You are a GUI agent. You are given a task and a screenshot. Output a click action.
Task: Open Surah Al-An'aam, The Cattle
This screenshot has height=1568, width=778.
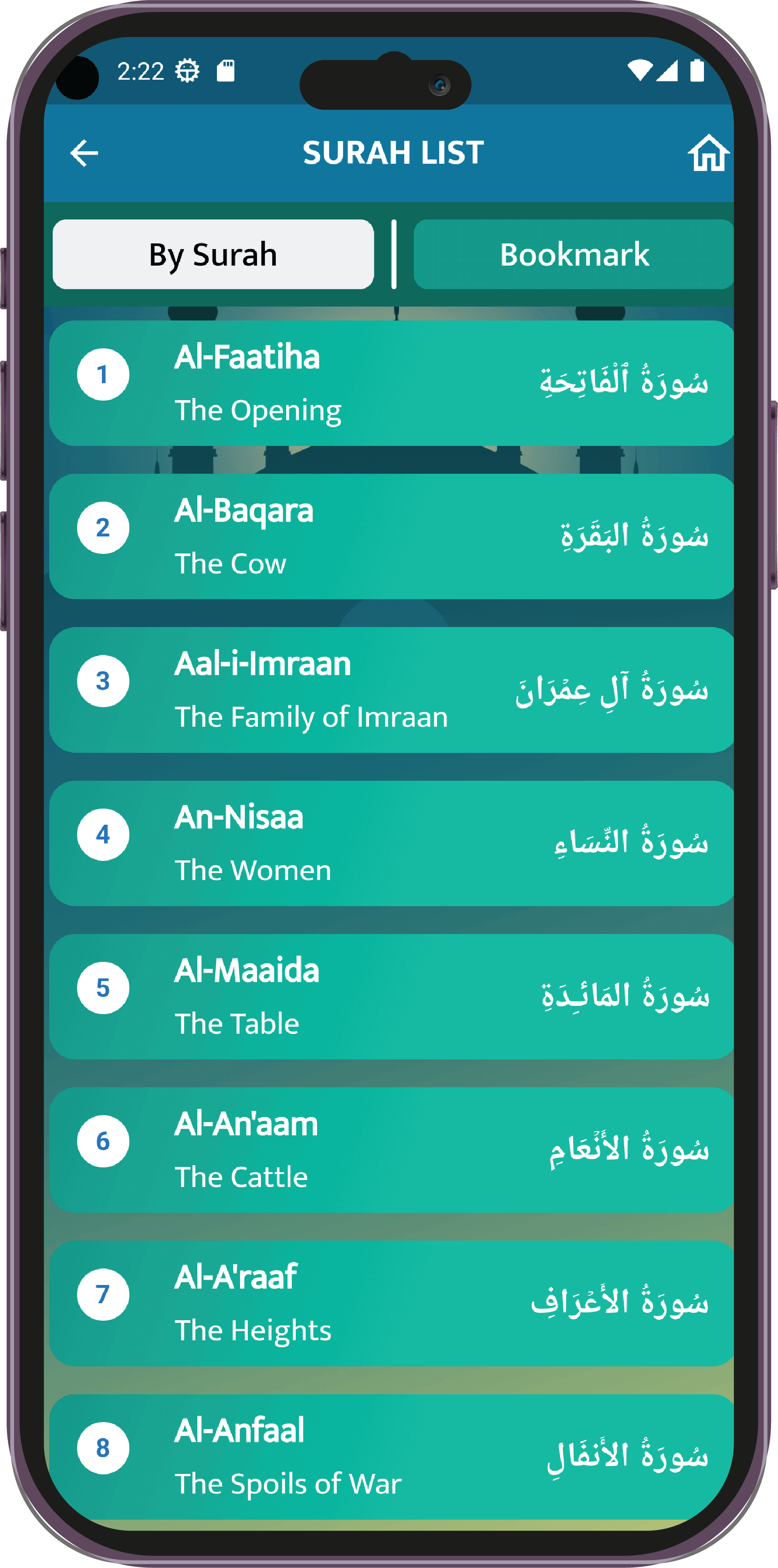click(391, 1150)
